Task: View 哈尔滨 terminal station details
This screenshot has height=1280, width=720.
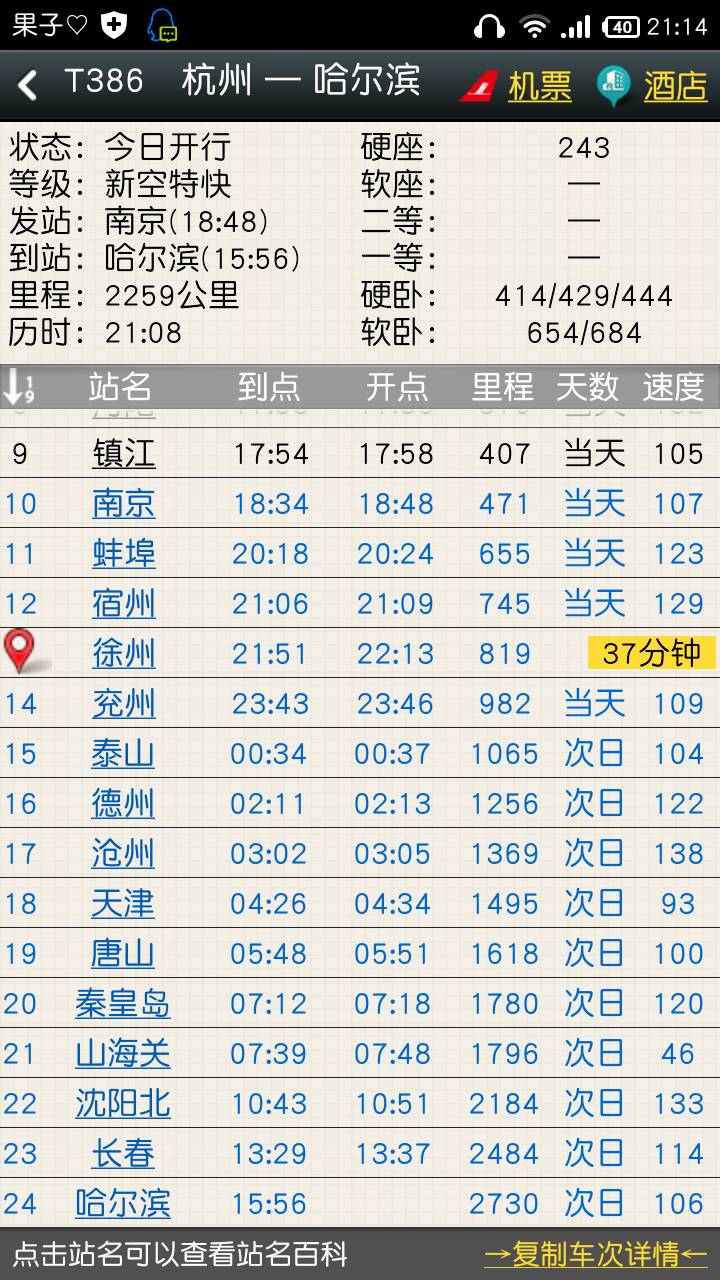Action: (x=123, y=1203)
